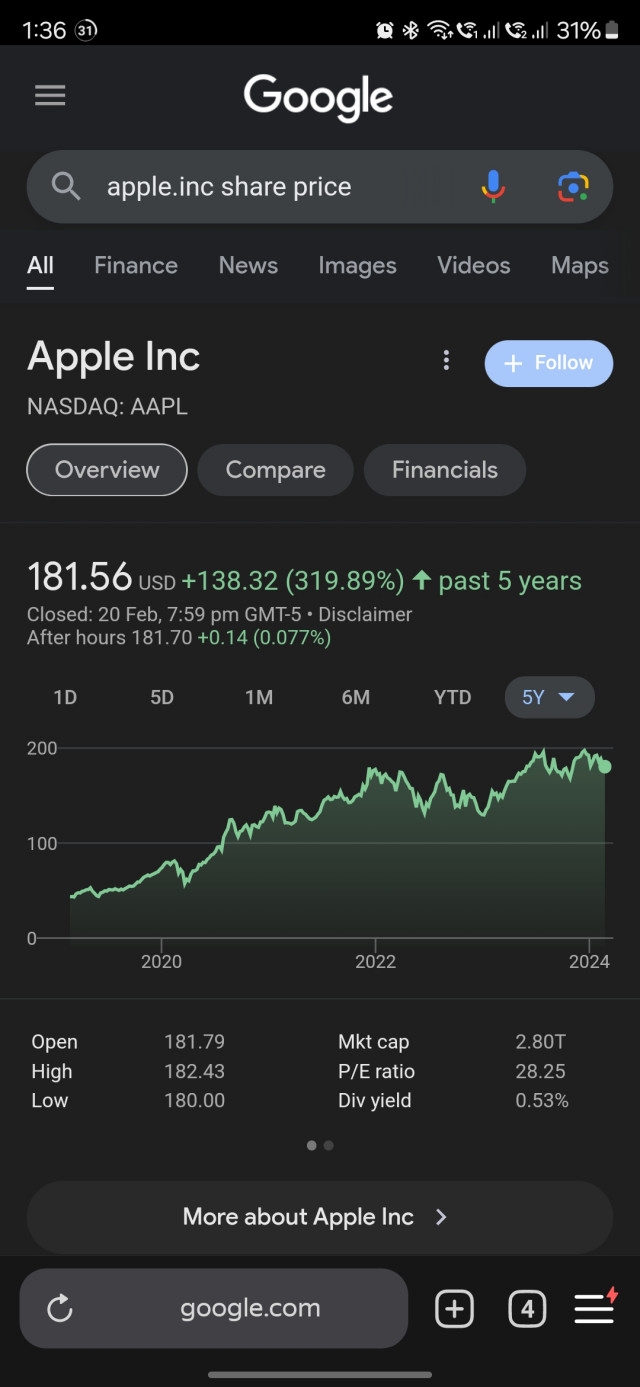Image resolution: width=640 pixels, height=1387 pixels.
Task: Reload the page in the browser
Action: point(60,1308)
